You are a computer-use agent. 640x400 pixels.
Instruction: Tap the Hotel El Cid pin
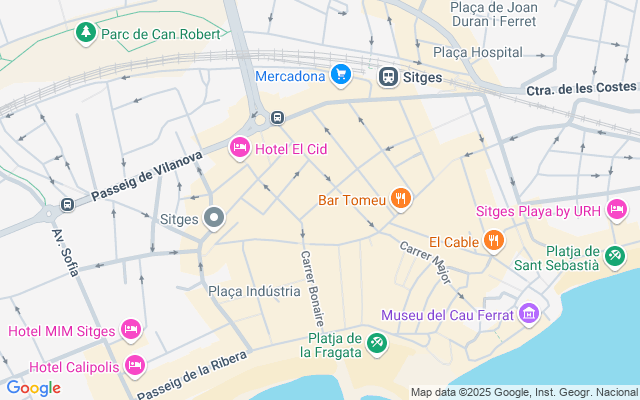tap(240, 148)
